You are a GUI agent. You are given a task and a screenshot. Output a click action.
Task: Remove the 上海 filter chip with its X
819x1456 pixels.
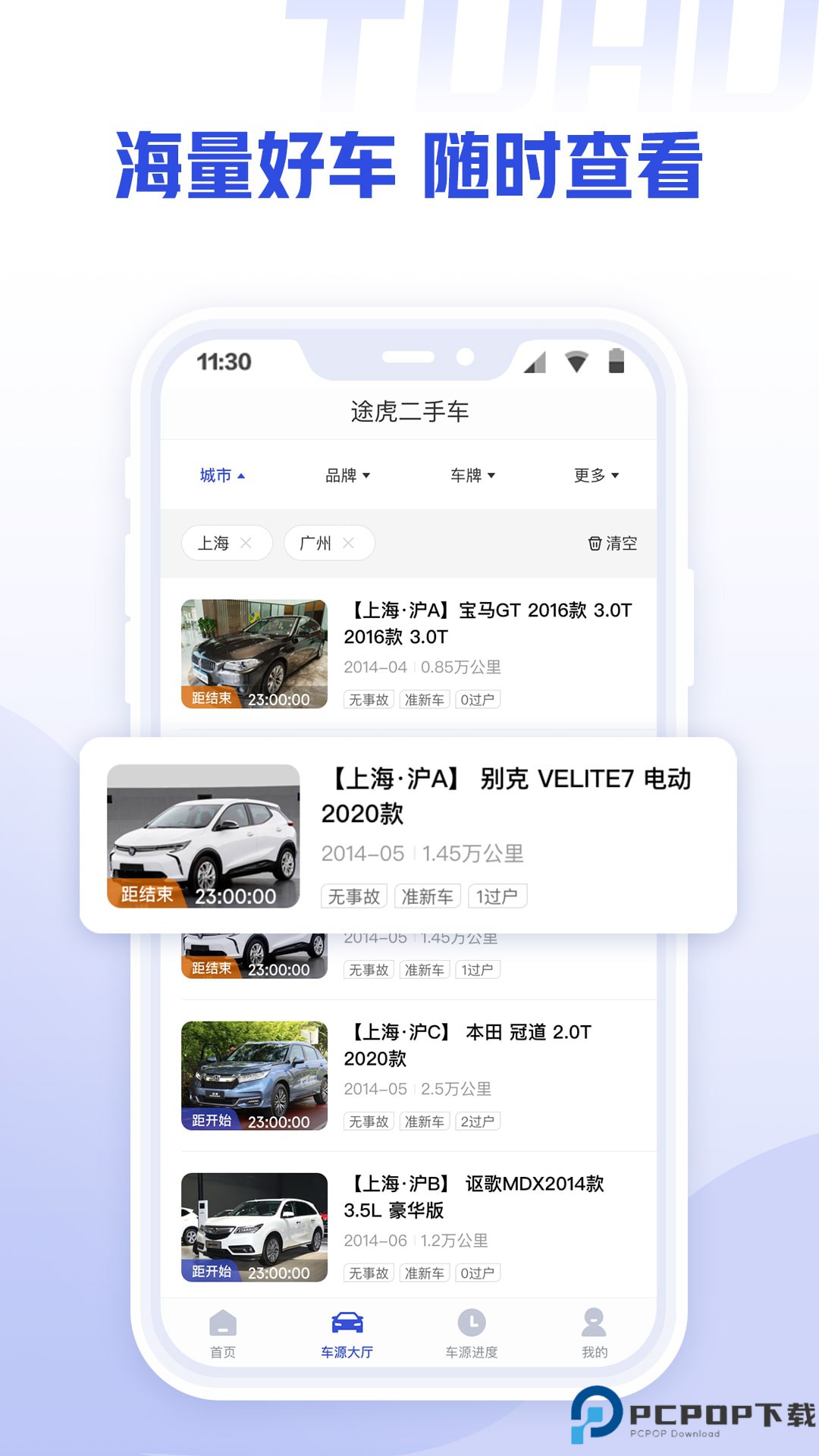pyautogui.click(x=246, y=543)
